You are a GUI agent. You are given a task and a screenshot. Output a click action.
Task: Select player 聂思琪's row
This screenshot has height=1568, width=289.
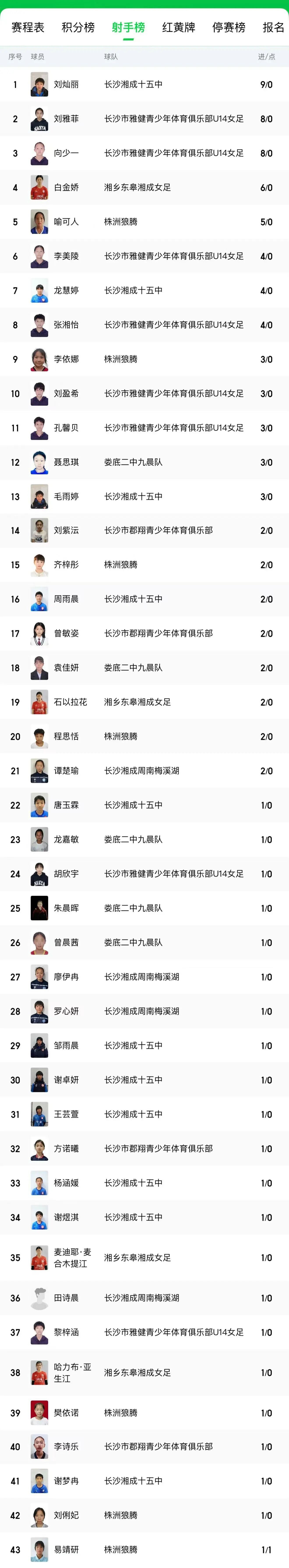(x=144, y=462)
